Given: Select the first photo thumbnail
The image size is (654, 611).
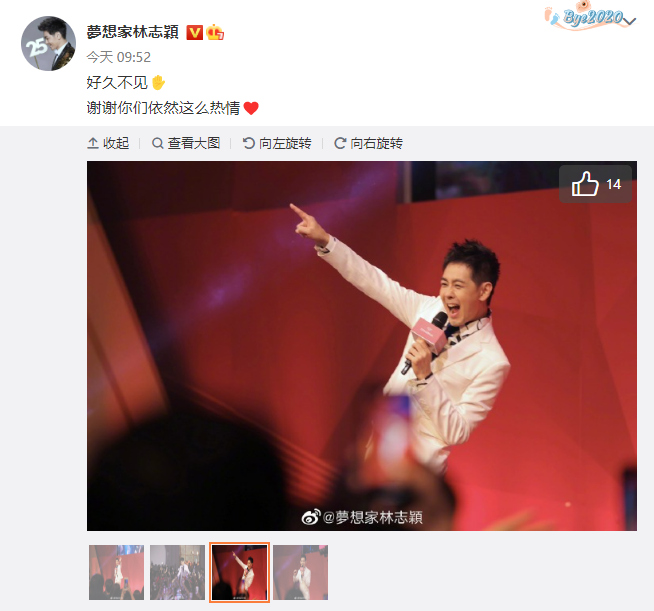Looking at the screenshot, I should click(x=116, y=572).
